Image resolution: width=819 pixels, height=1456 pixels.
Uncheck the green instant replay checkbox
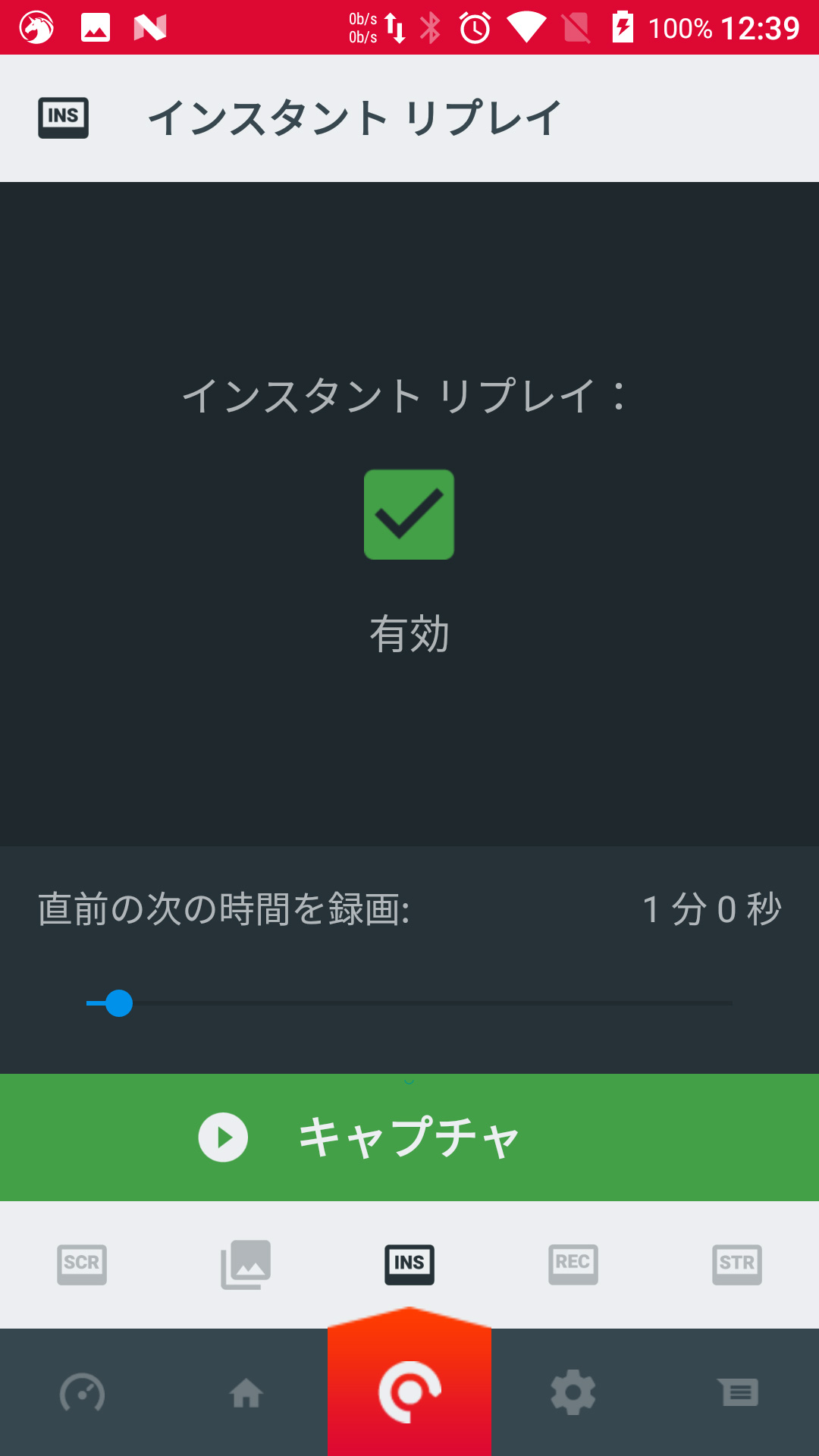pyautogui.click(x=409, y=514)
